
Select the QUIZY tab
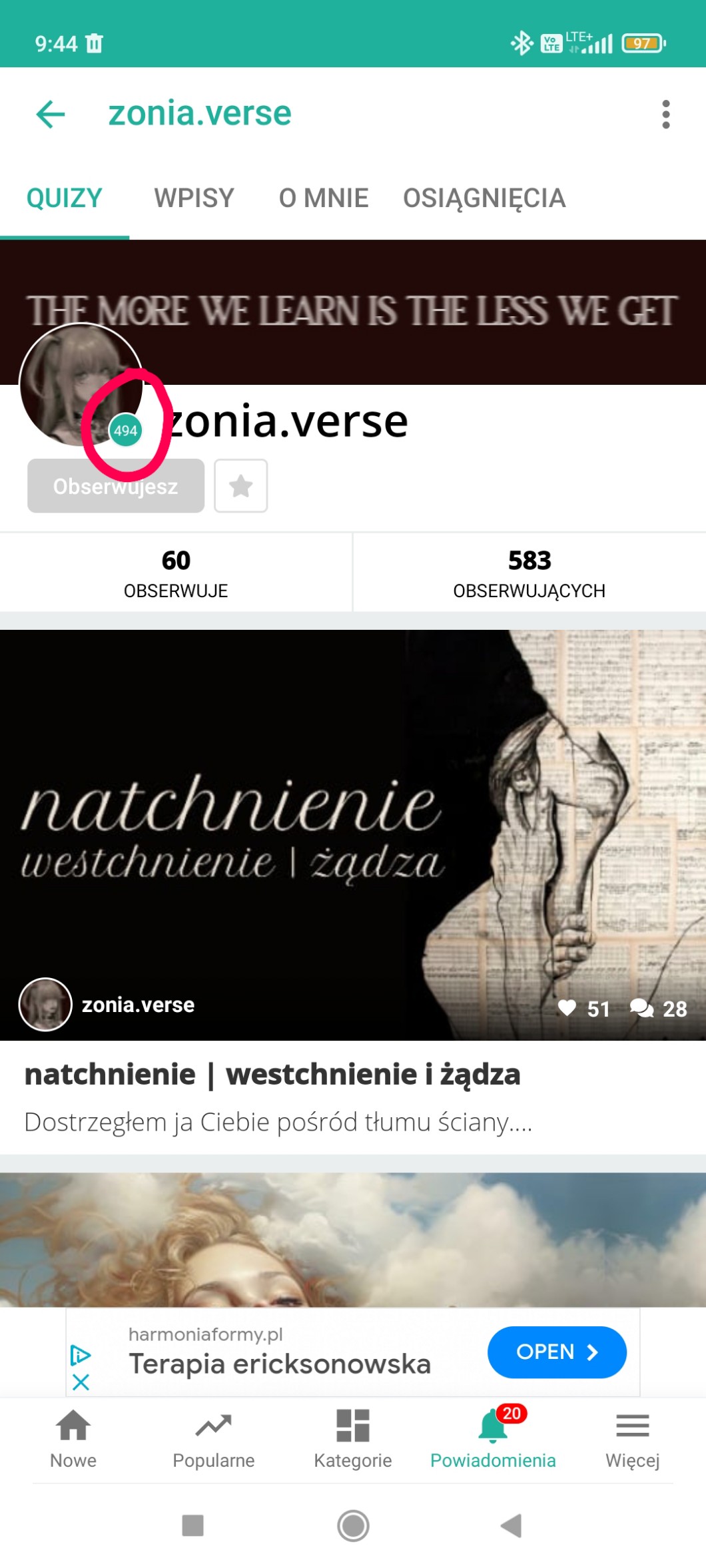[x=64, y=198]
